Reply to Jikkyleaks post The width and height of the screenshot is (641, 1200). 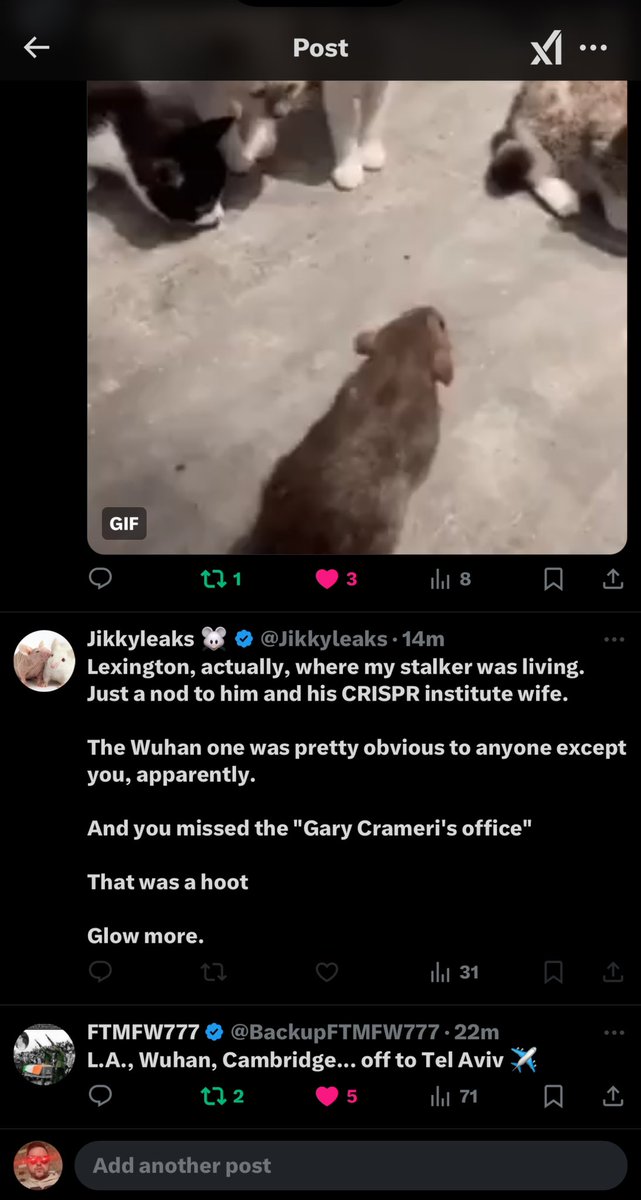tap(100, 971)
